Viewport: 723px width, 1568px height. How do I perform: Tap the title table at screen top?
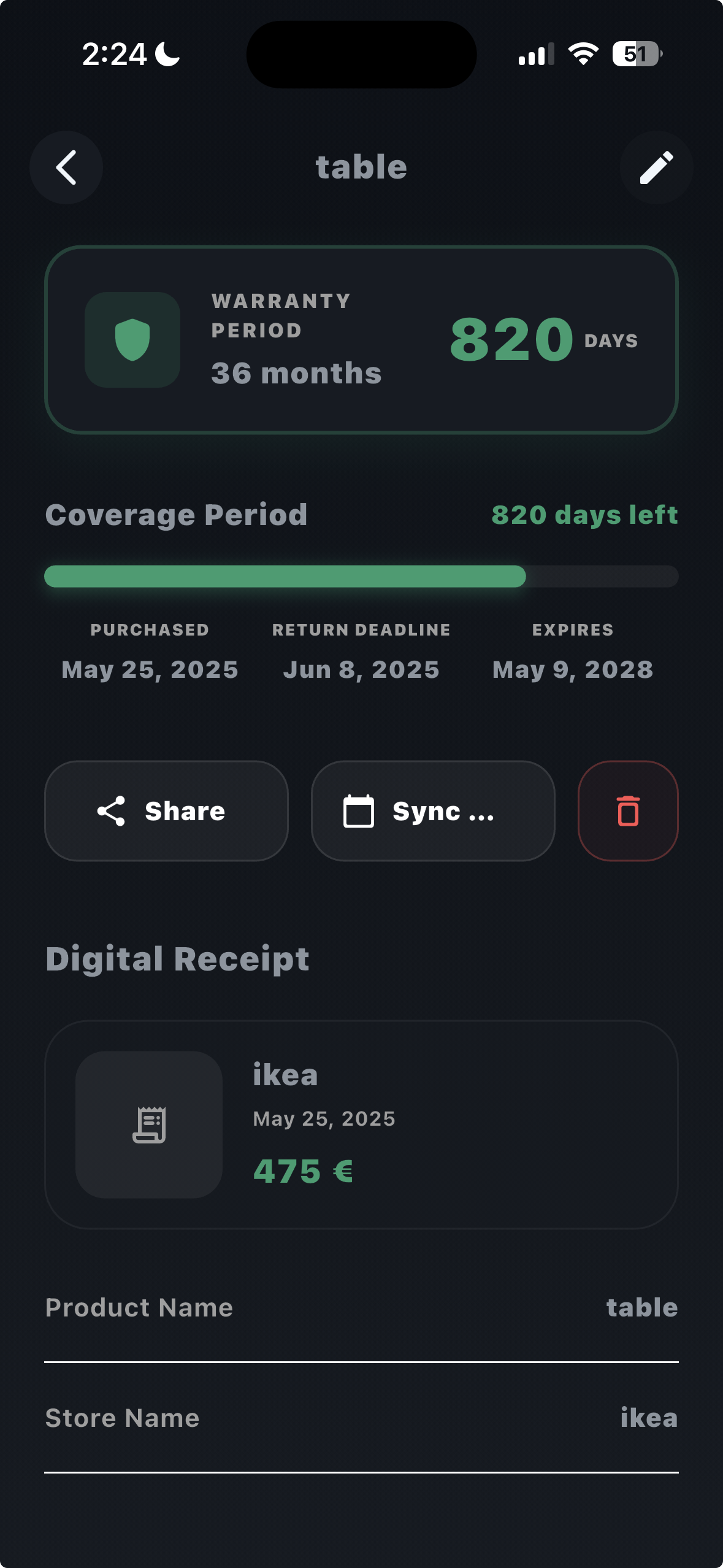pos(361,166)
